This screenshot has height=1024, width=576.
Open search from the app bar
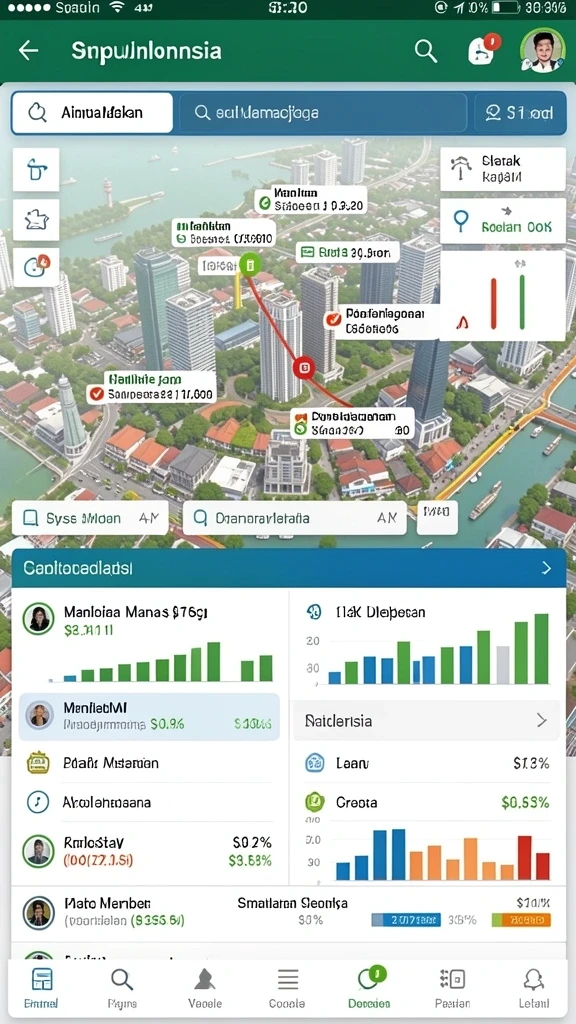pos(426,50)
